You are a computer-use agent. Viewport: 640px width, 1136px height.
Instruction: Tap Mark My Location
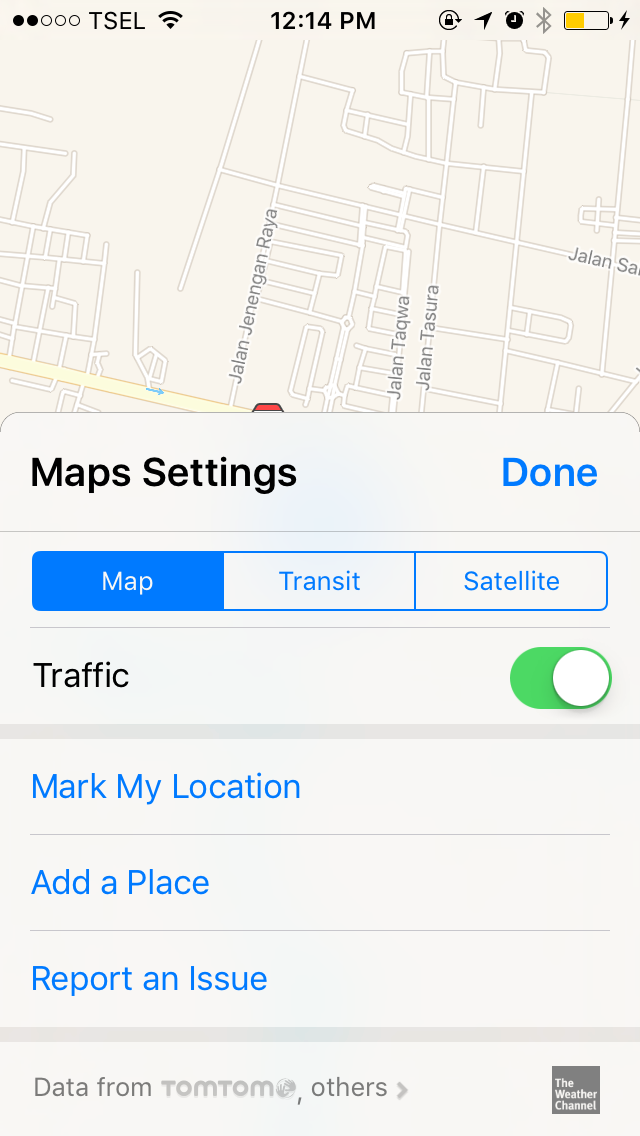click(166, 787)
